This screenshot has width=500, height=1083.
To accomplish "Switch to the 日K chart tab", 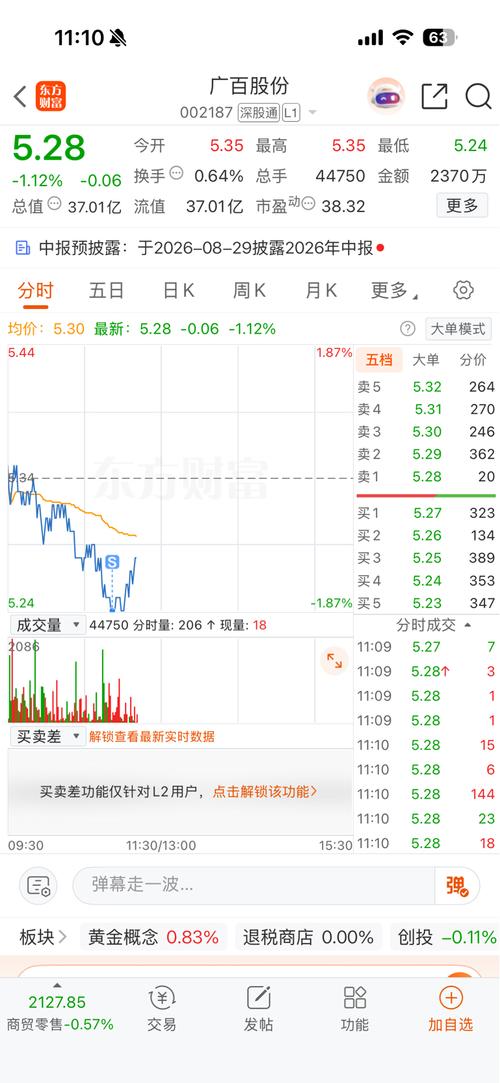I will (x=178, y=291).
